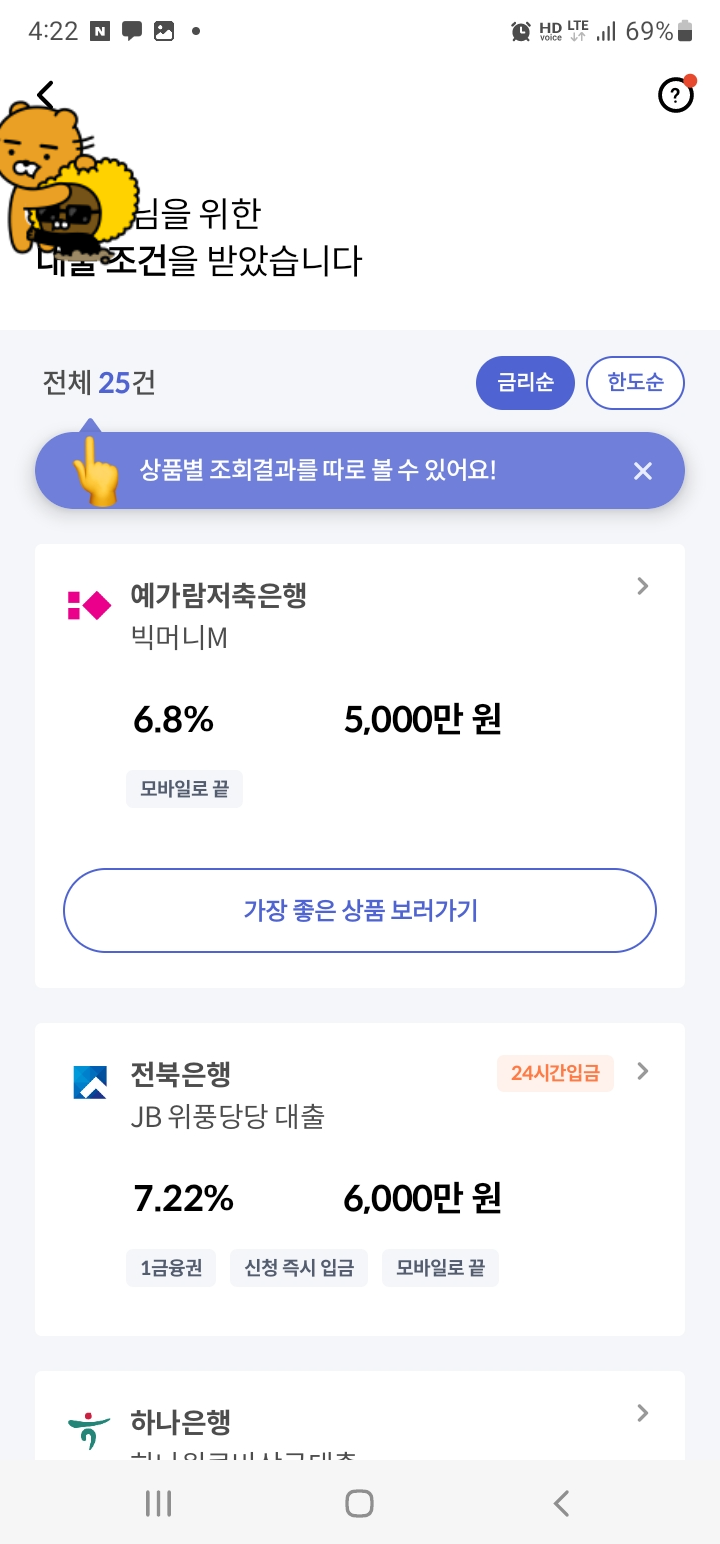Tap the 전북은행 bank logo icon

pos(89,1080)
